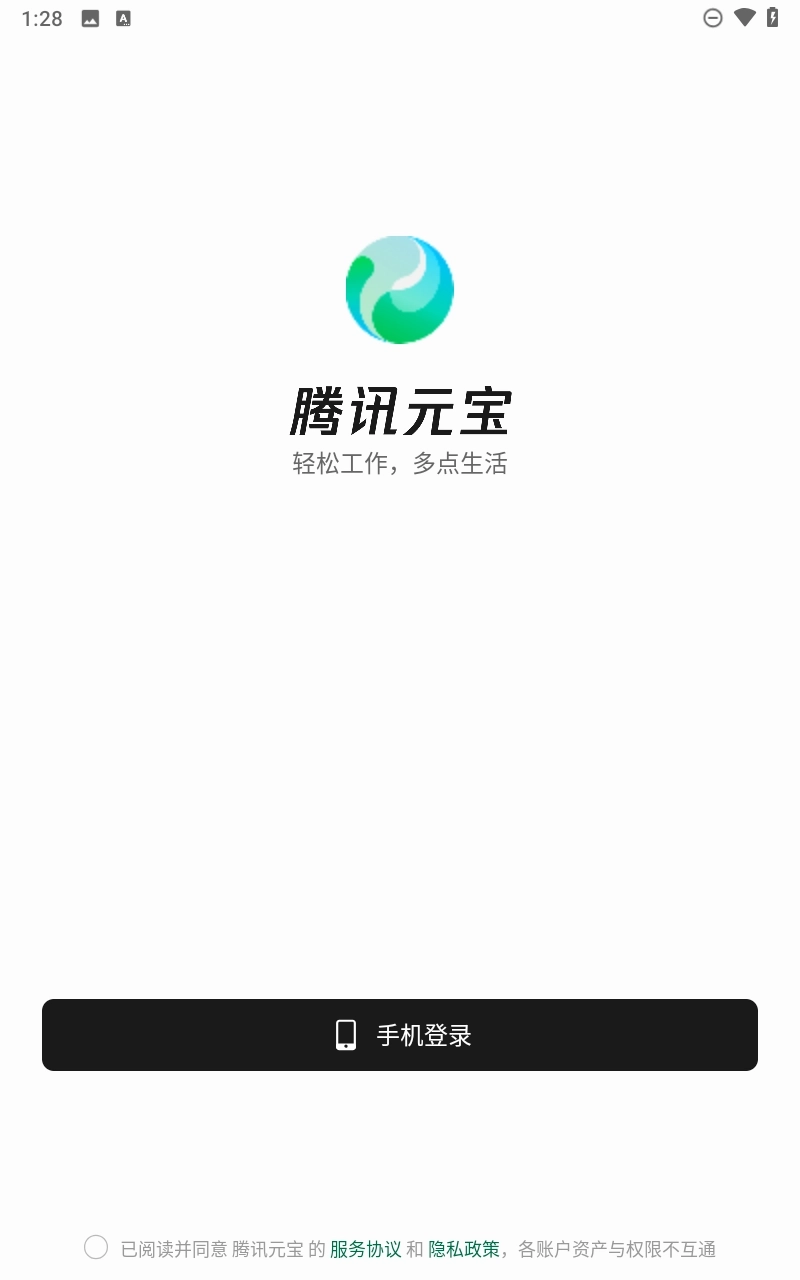
Task: Open the 隐私政策 privacy policy link
Action: pos(464,1249)
